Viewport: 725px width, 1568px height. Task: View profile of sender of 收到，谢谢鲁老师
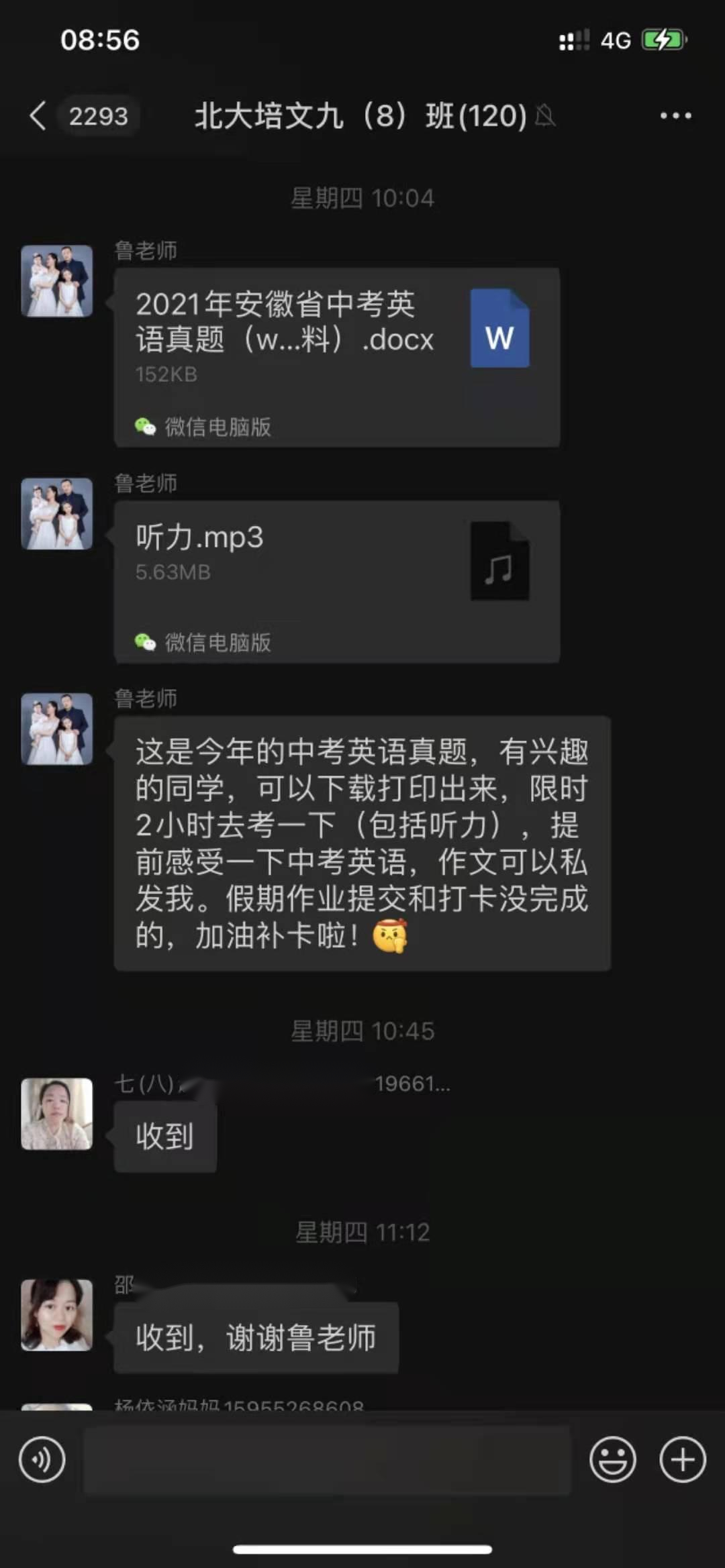57,1315
